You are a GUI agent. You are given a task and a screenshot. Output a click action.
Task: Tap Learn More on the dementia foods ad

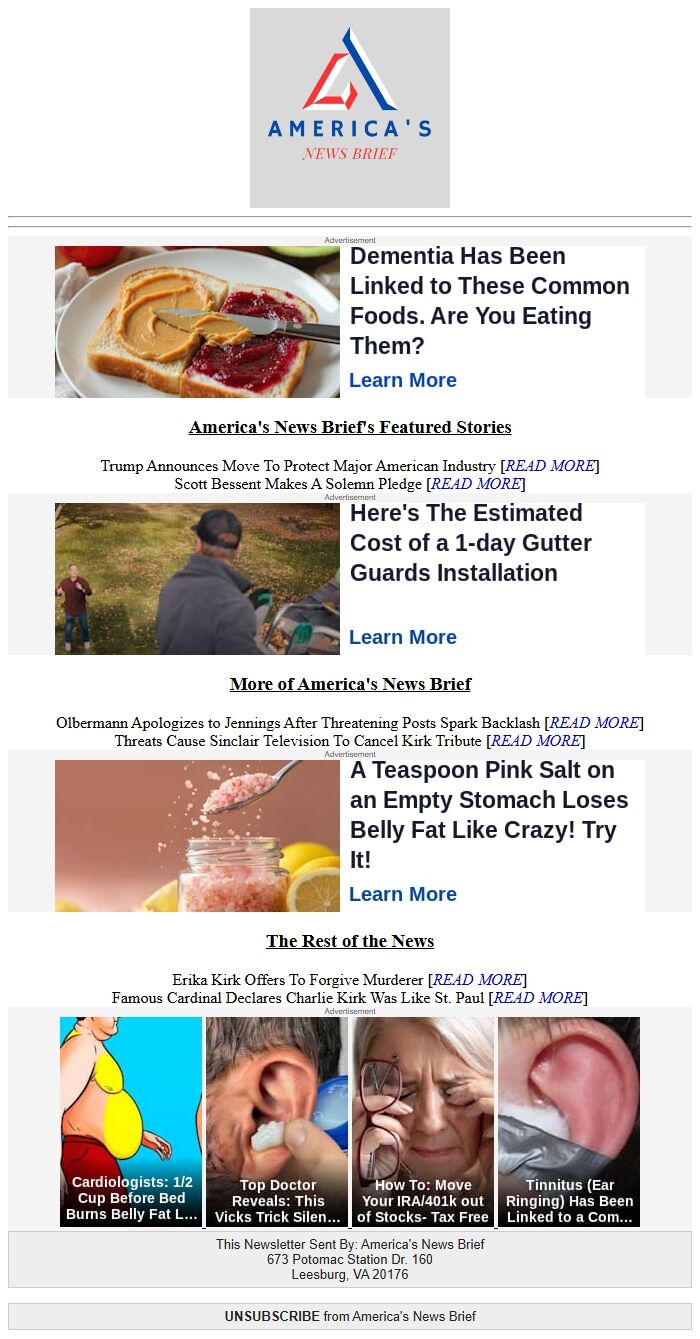[x=403, y=381]
